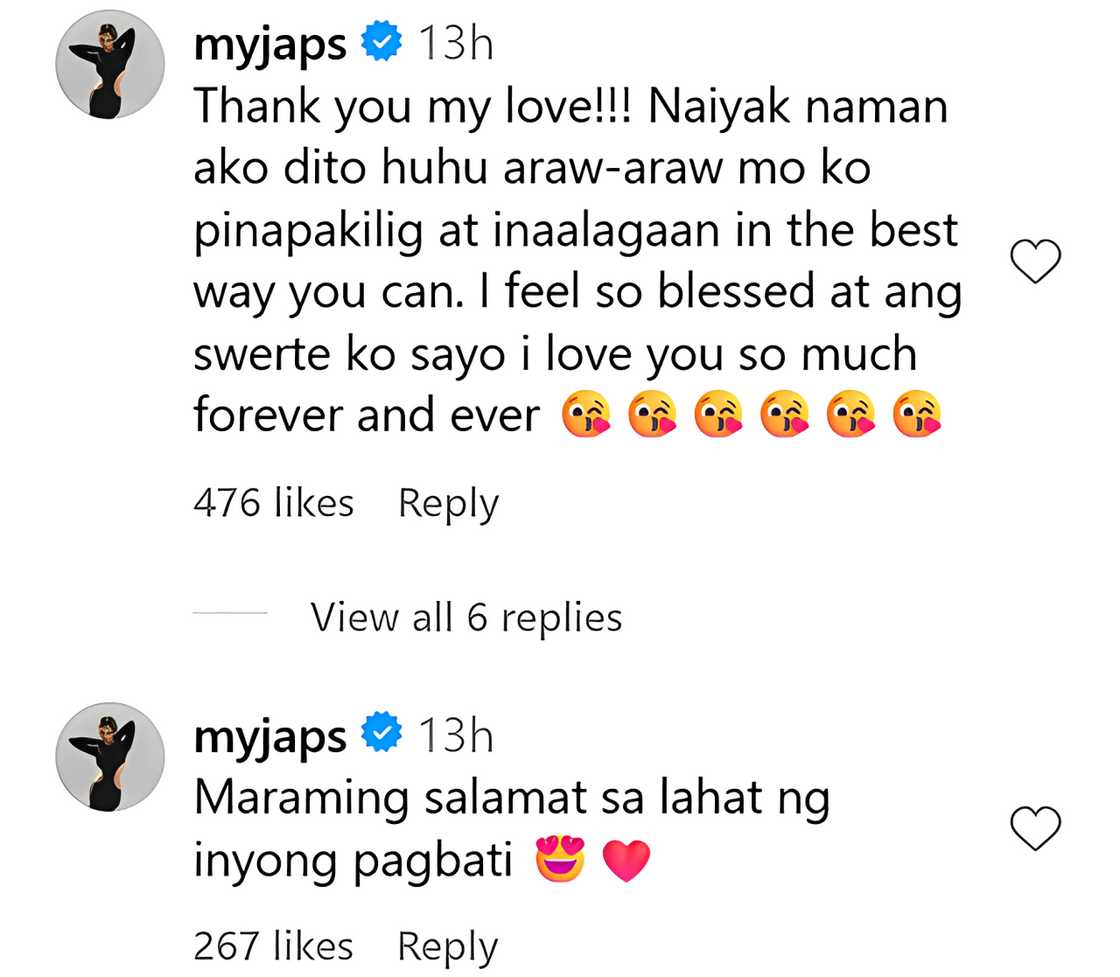Reply to the "Thank you my love" comment

point(447,503)
